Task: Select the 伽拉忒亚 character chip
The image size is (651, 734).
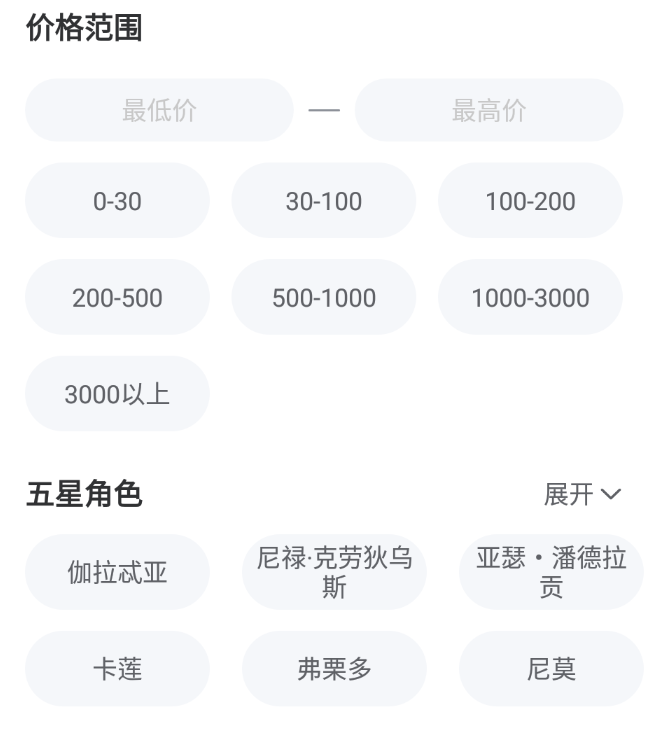Action: click(117, 572)
